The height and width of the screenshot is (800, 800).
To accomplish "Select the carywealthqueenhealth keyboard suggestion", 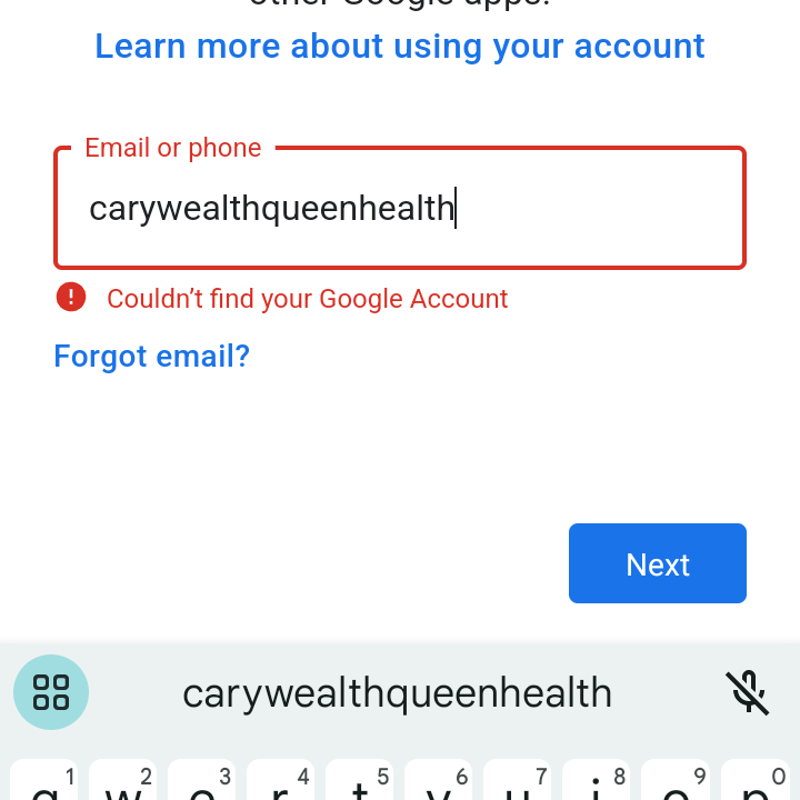I will [x=397, y=693].
